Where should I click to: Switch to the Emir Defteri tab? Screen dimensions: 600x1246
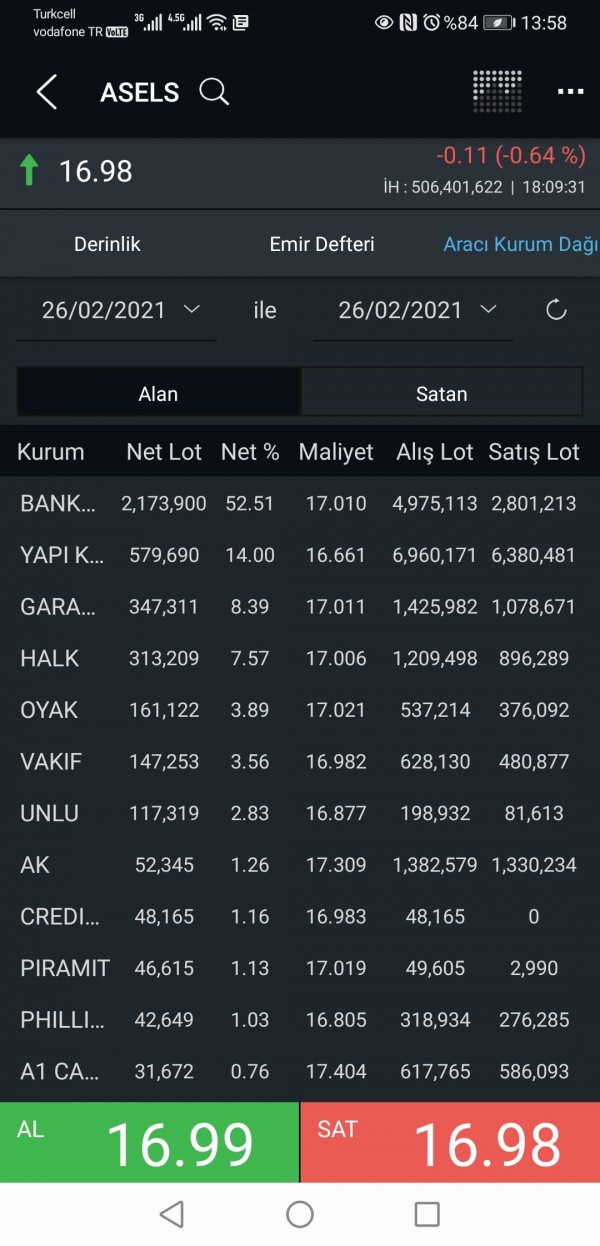(x=322, y=244)
